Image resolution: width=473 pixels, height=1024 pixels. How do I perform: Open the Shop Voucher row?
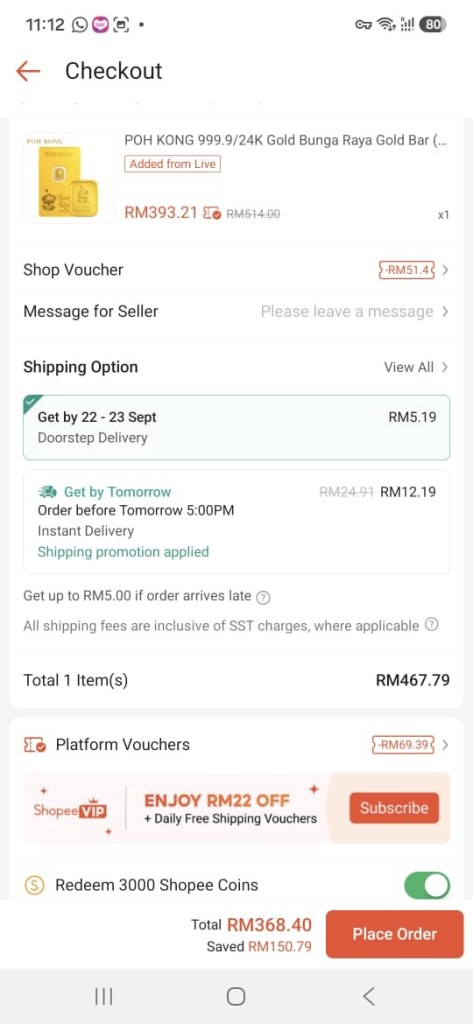[x=236, y=270]
